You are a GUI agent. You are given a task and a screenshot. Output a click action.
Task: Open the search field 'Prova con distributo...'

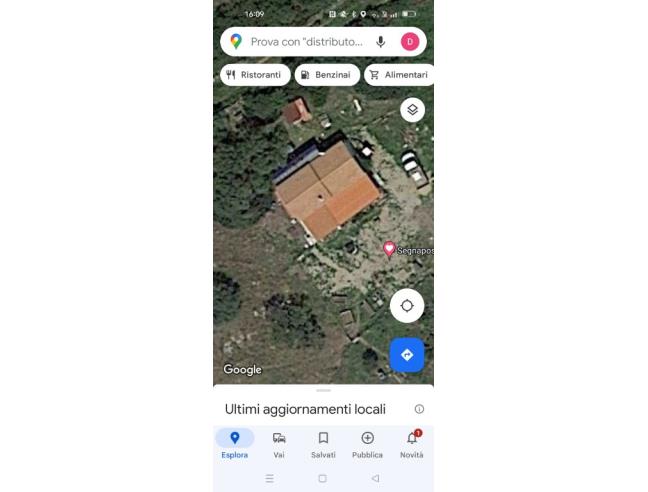(305, 42)
